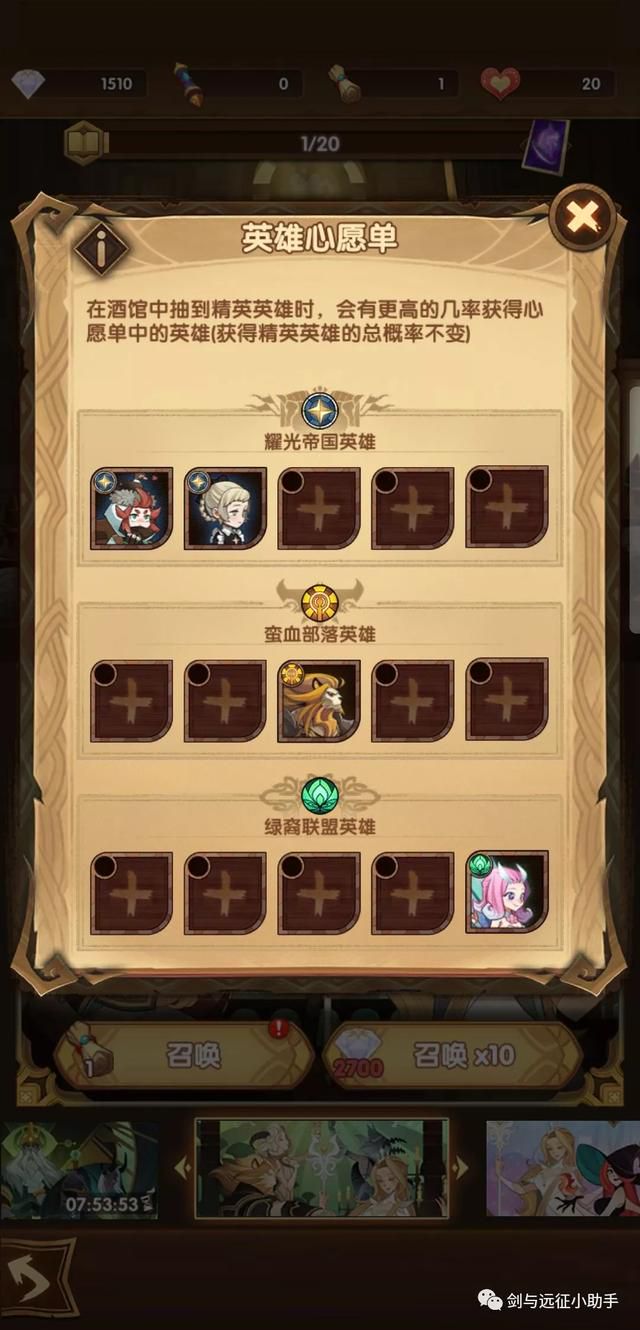This screenshot has height=1330, width=640.
Task: Select the blonde hero in 耀光帝国英雄
Action: (x=225, y=508)
